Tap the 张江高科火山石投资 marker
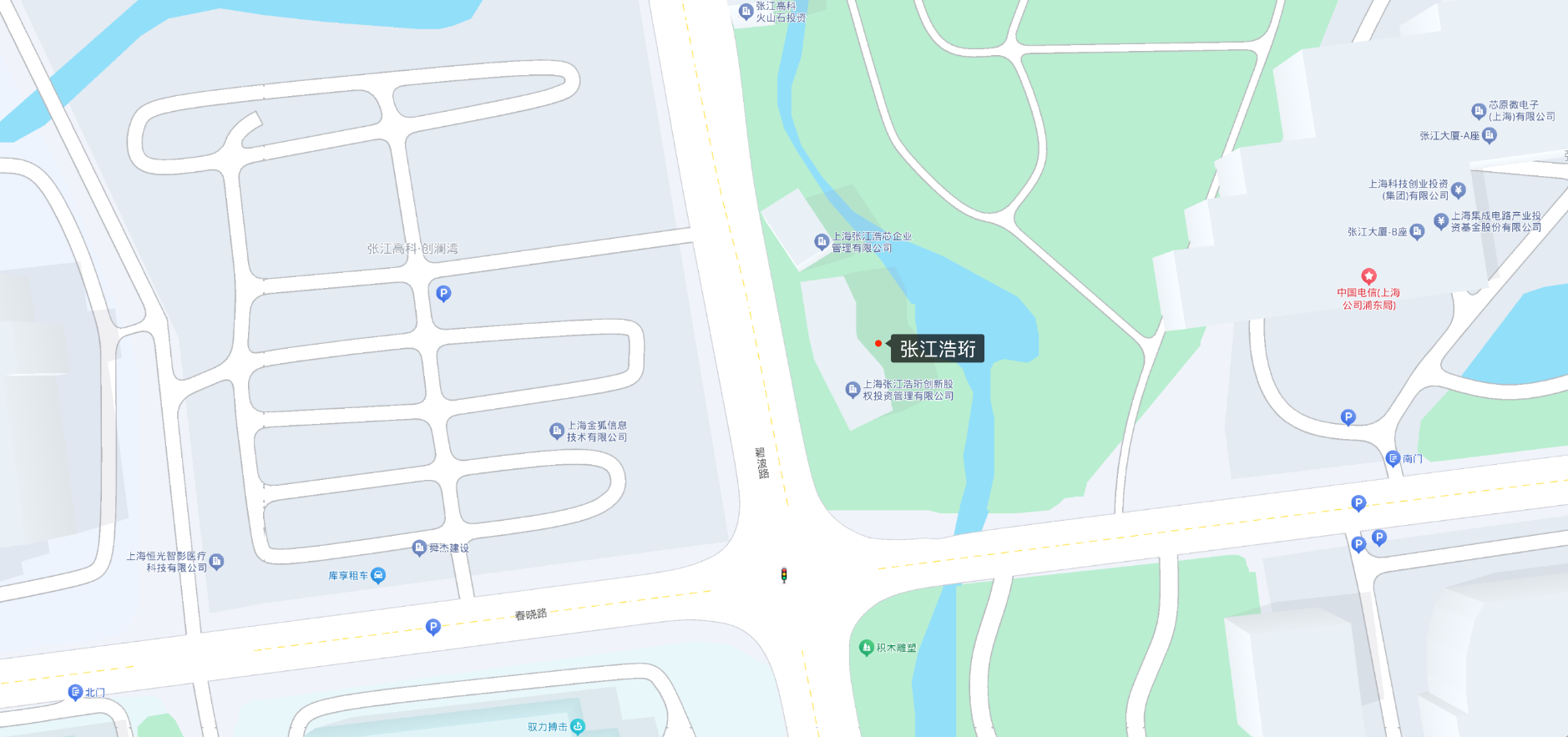The height and width of the screenshot is (737, 1568). (x=746, y=12)
